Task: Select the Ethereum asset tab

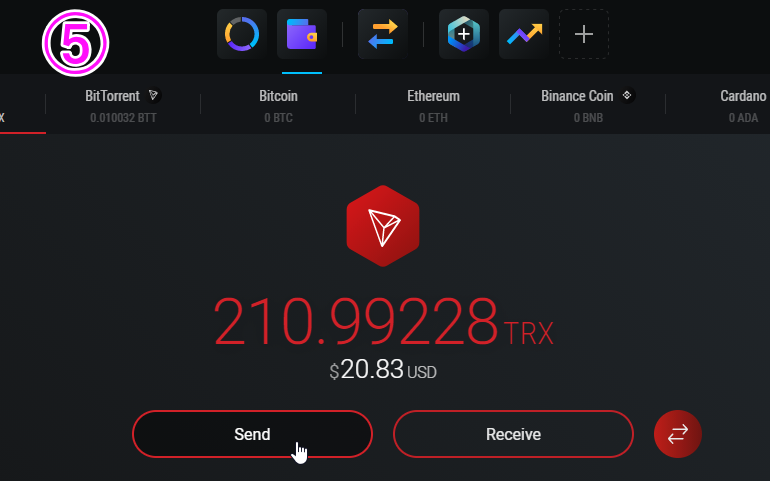Action: (x=433, y=105)
